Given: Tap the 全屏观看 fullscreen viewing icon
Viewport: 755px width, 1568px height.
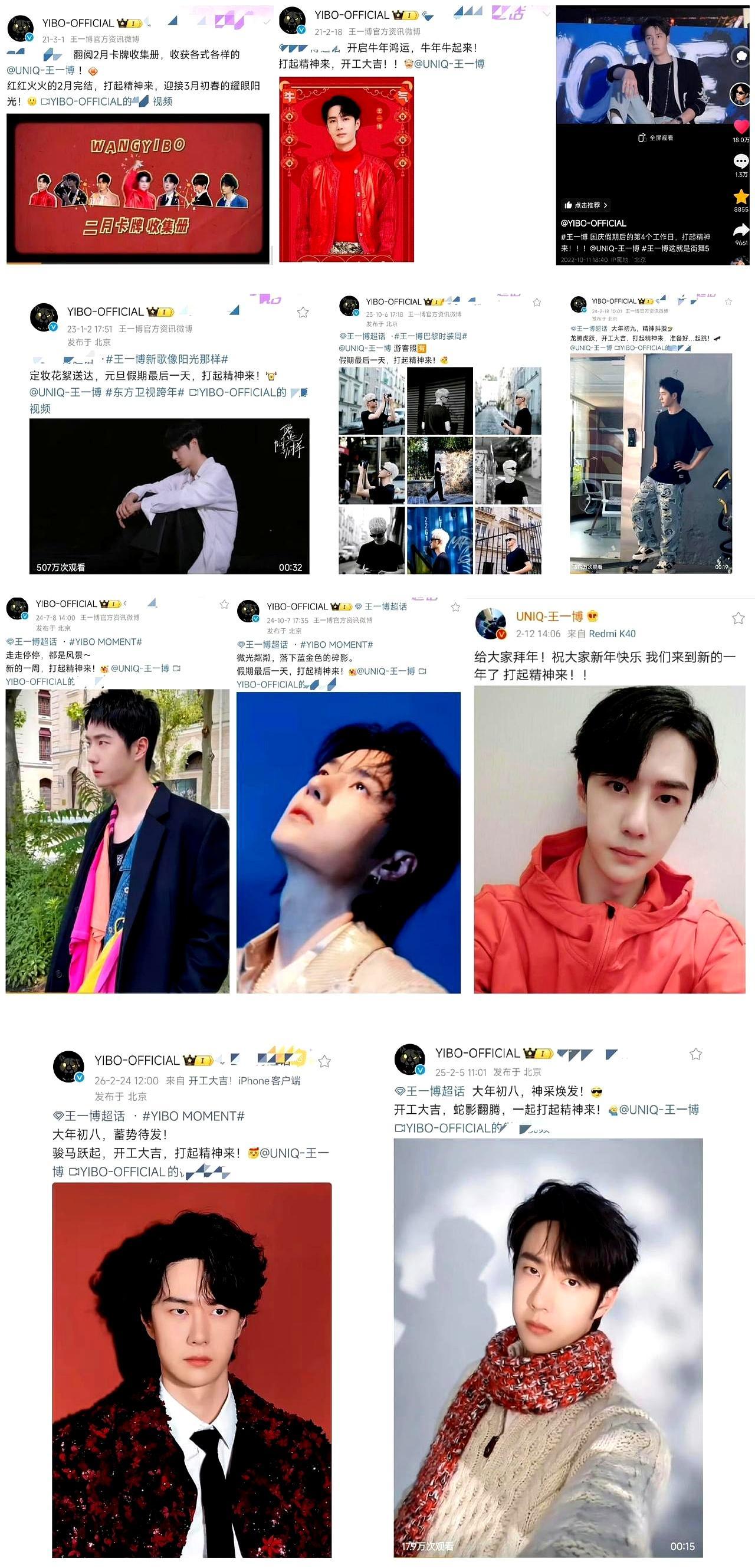Looking at the screenshot, I should (642, 138).
